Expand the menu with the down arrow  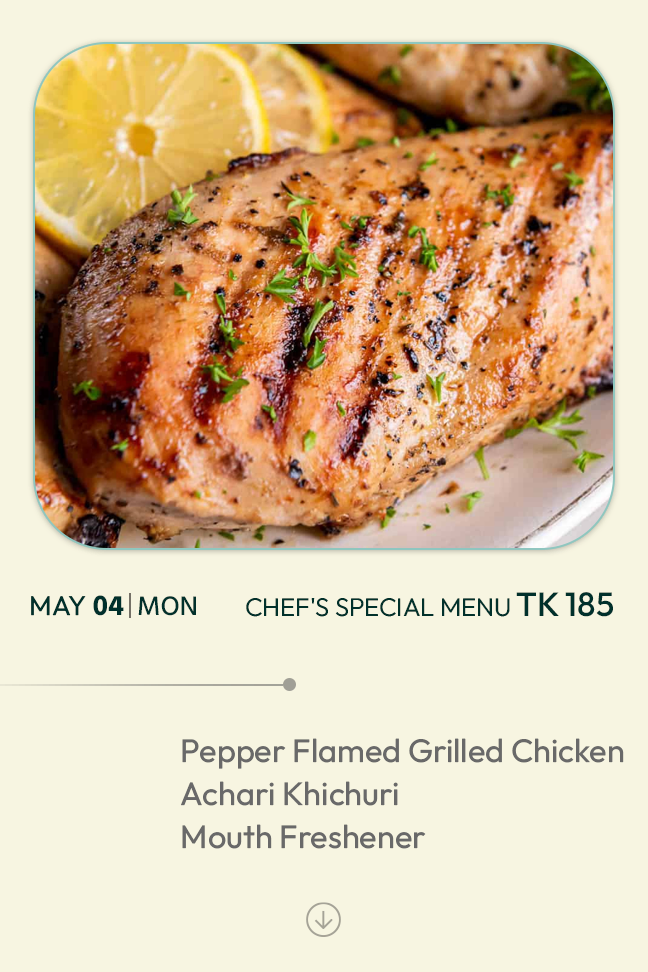pyautogui.click(x=323, y=919)
